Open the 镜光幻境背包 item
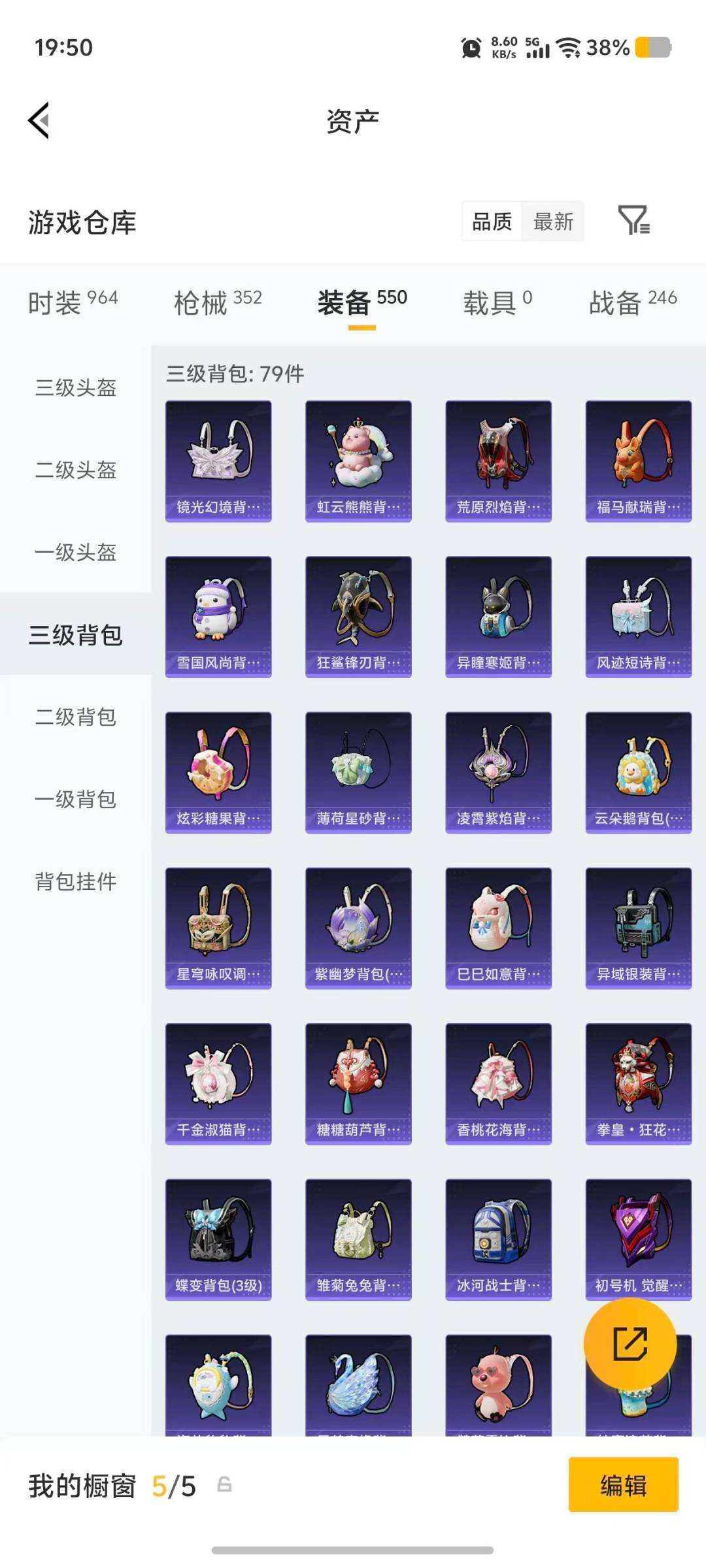Screen dimensions: 706x1568 click(218, 461)
